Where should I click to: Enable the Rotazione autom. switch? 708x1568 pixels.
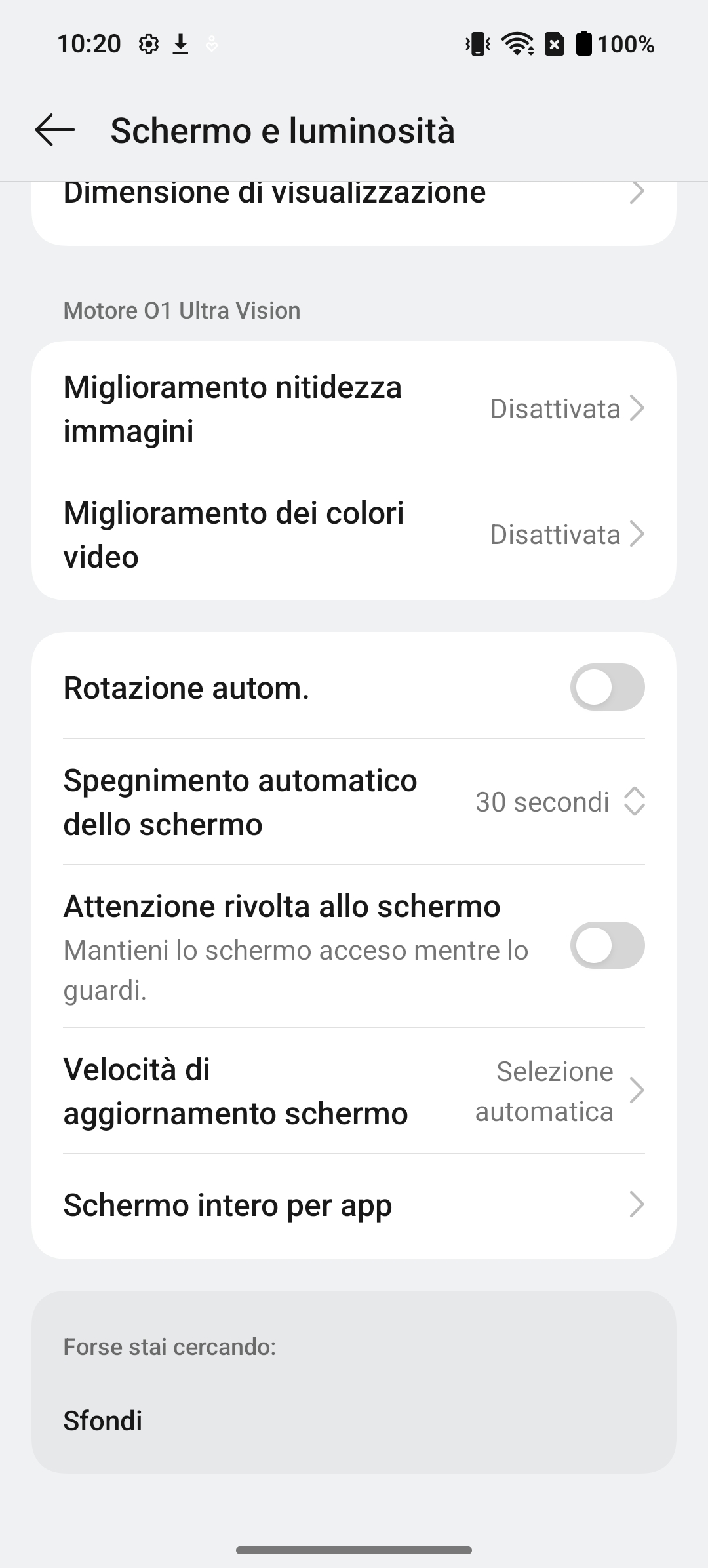(607, 688)
